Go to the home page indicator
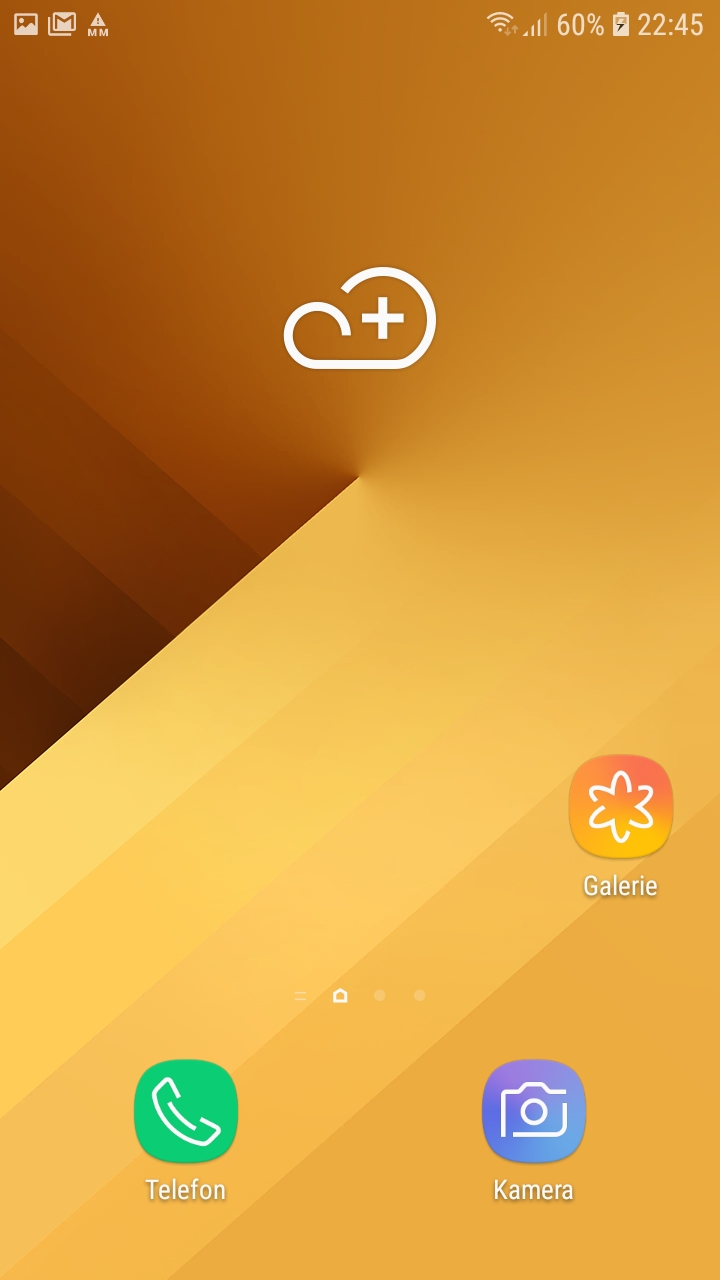 click(x=340, y=995)
